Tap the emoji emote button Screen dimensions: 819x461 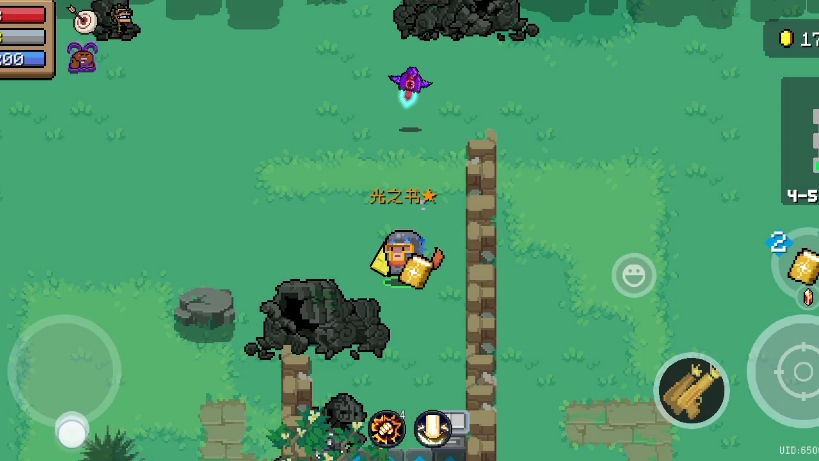click(x=634, y=275)
